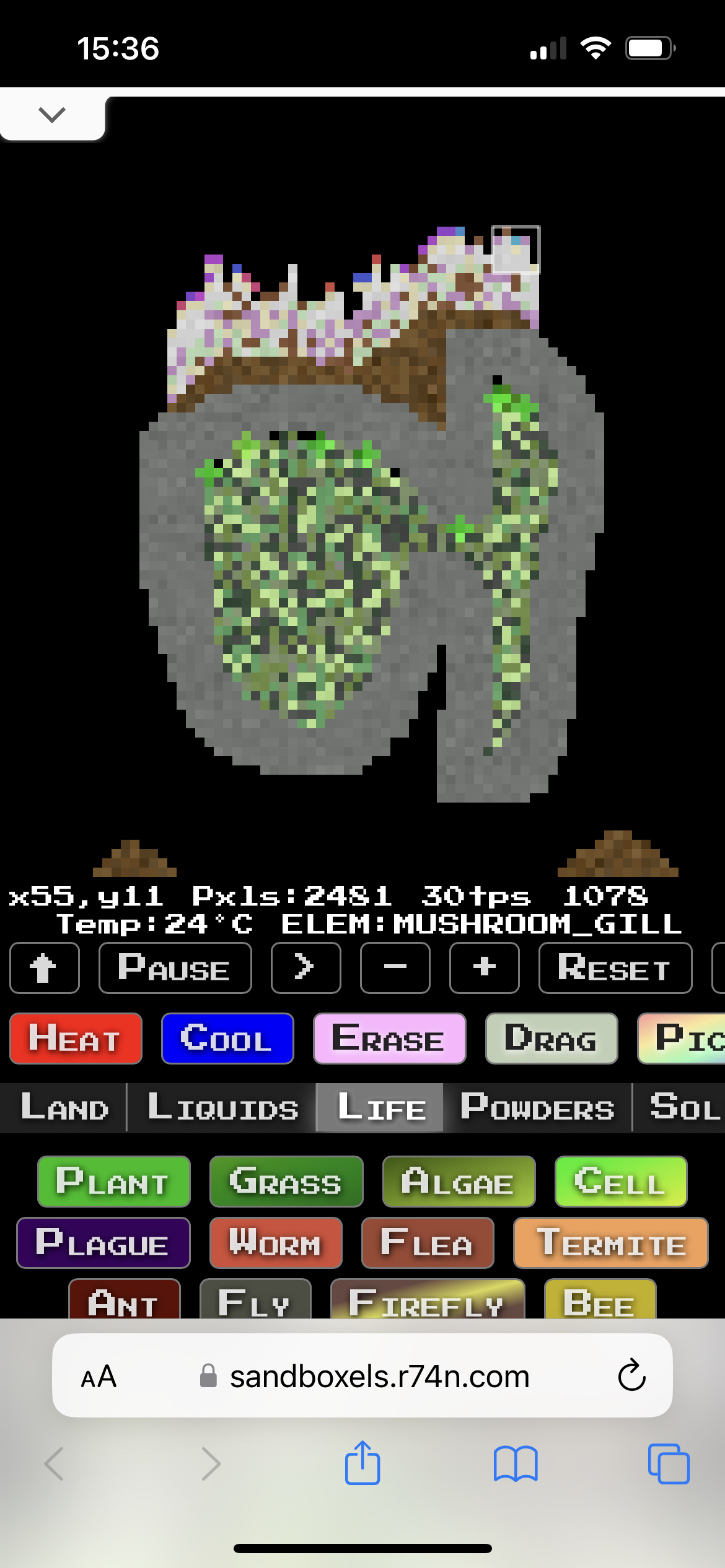725x1568 pixels.
Task: Select the Plague element
Action: click(103, 1243)
